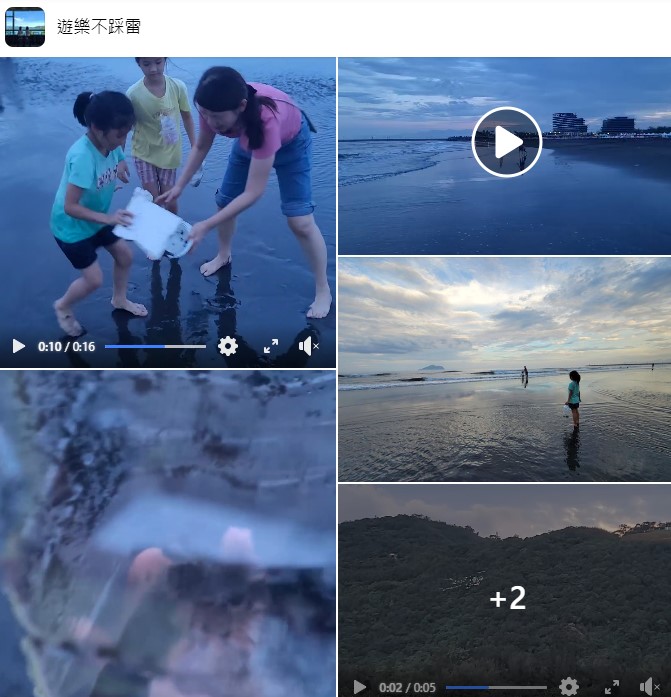Open settings gear on the 0:16 video
Screen dimensions: 671x697
coord(228,346)
